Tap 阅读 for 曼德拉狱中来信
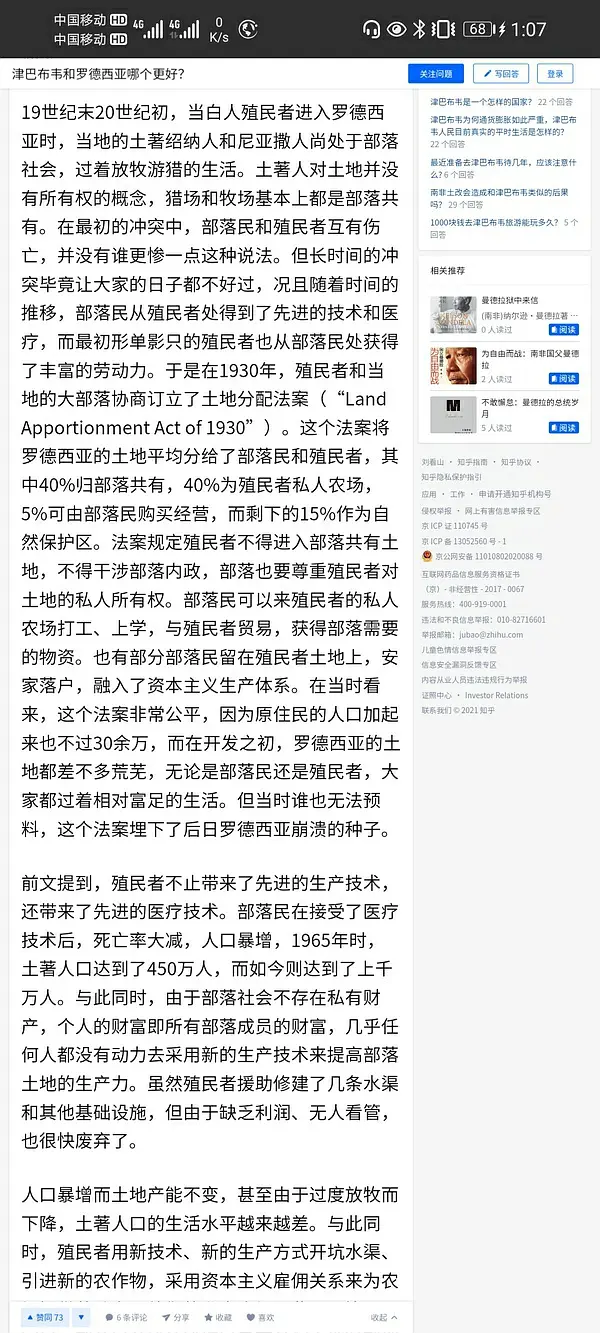This screenshot has height=1333, width=600. [x=563, y=329]
